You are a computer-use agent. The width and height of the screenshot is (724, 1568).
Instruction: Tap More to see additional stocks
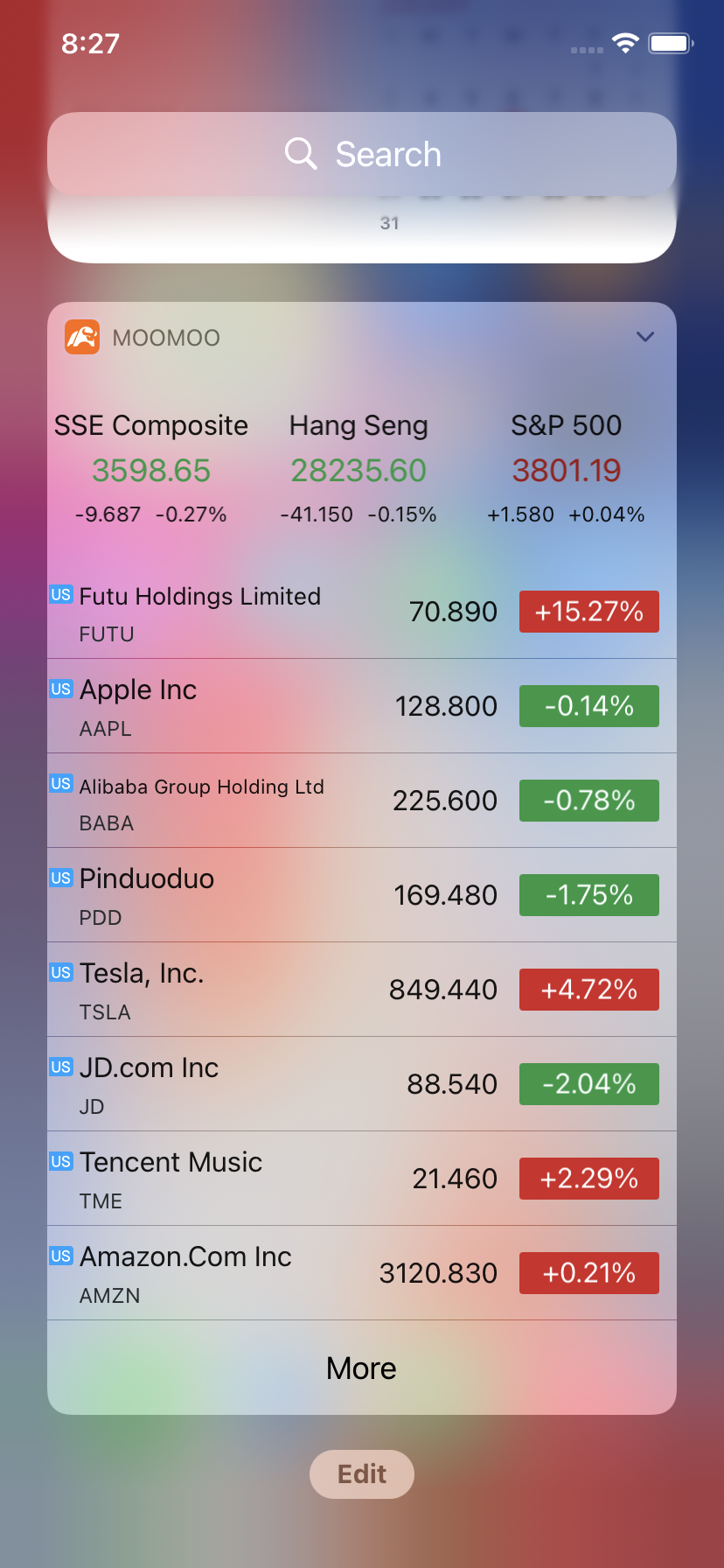point(362,1368)
